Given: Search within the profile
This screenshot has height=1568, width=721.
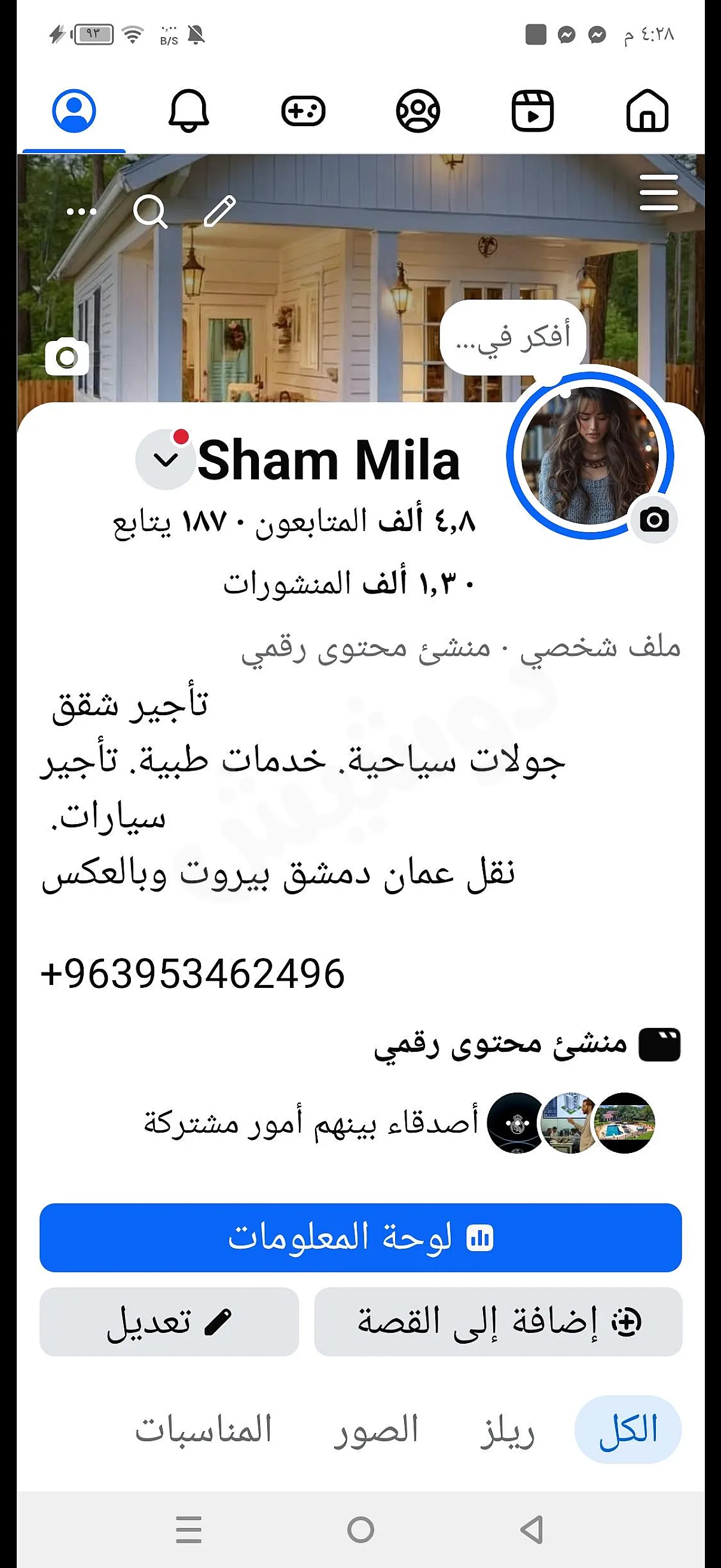Looking at the screenshot, I should 149,211.
